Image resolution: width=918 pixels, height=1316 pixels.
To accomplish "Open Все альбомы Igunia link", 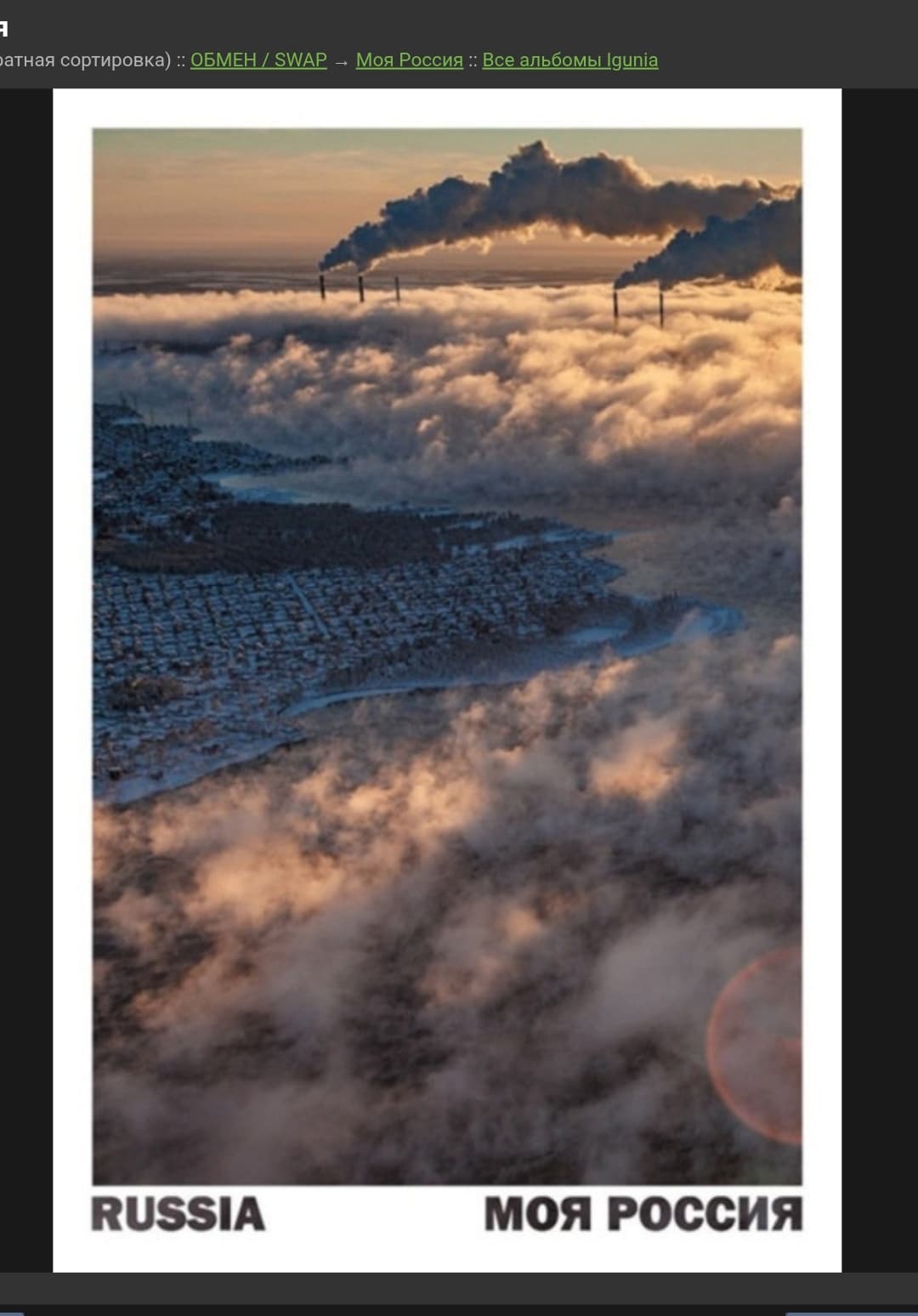I will pos(569,60).
